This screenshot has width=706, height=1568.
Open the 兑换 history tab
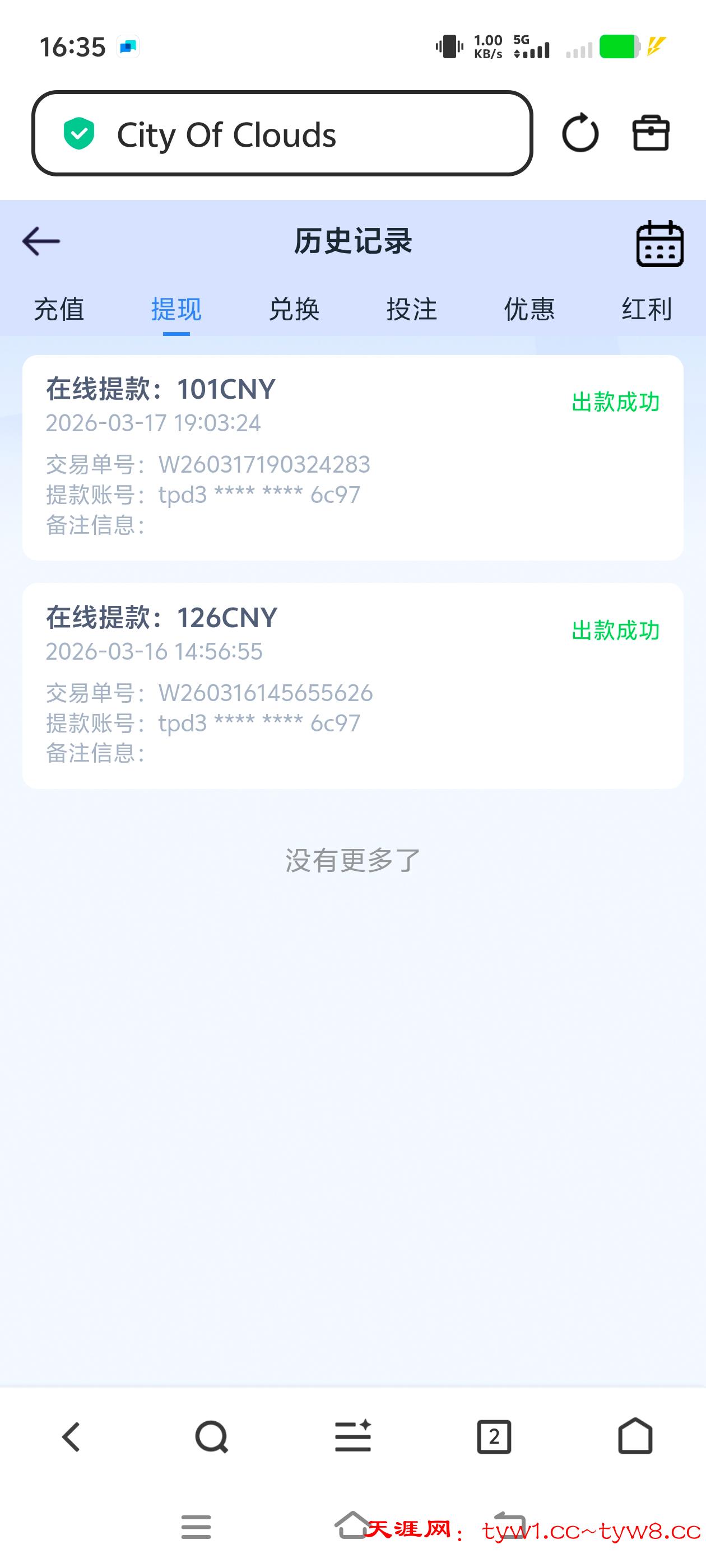tap(295, 310)
